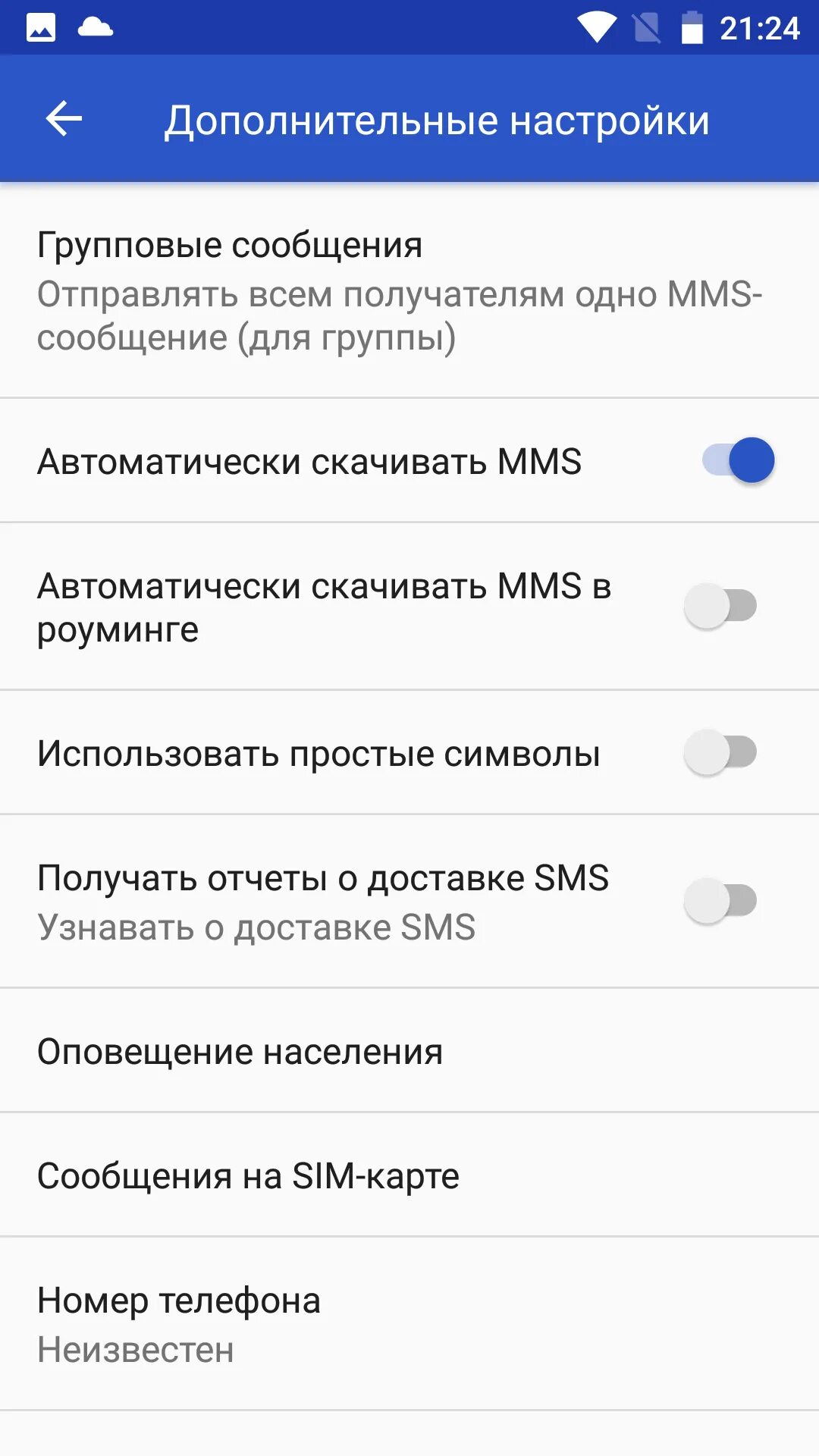The height and width of the screenshot is (1456, 819).
Task: Tap the Номер телефона row
Action: [409, 1324]
